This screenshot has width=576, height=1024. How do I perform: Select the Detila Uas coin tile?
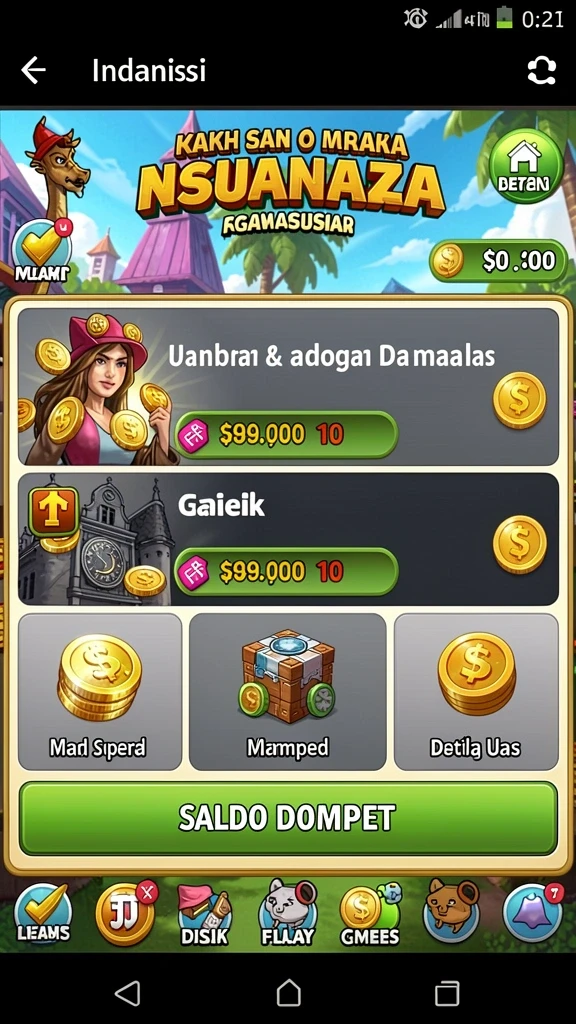click(476, 692)
